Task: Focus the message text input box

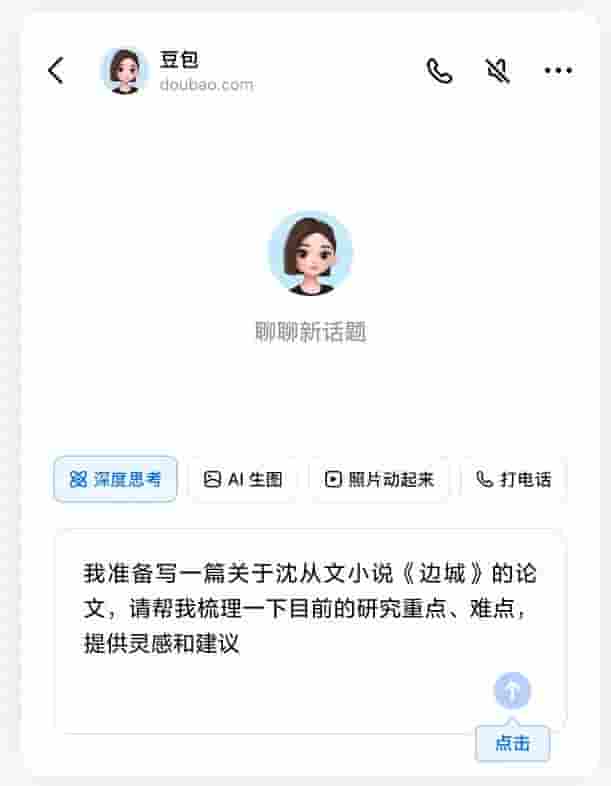Action: (x=300, y=608)
